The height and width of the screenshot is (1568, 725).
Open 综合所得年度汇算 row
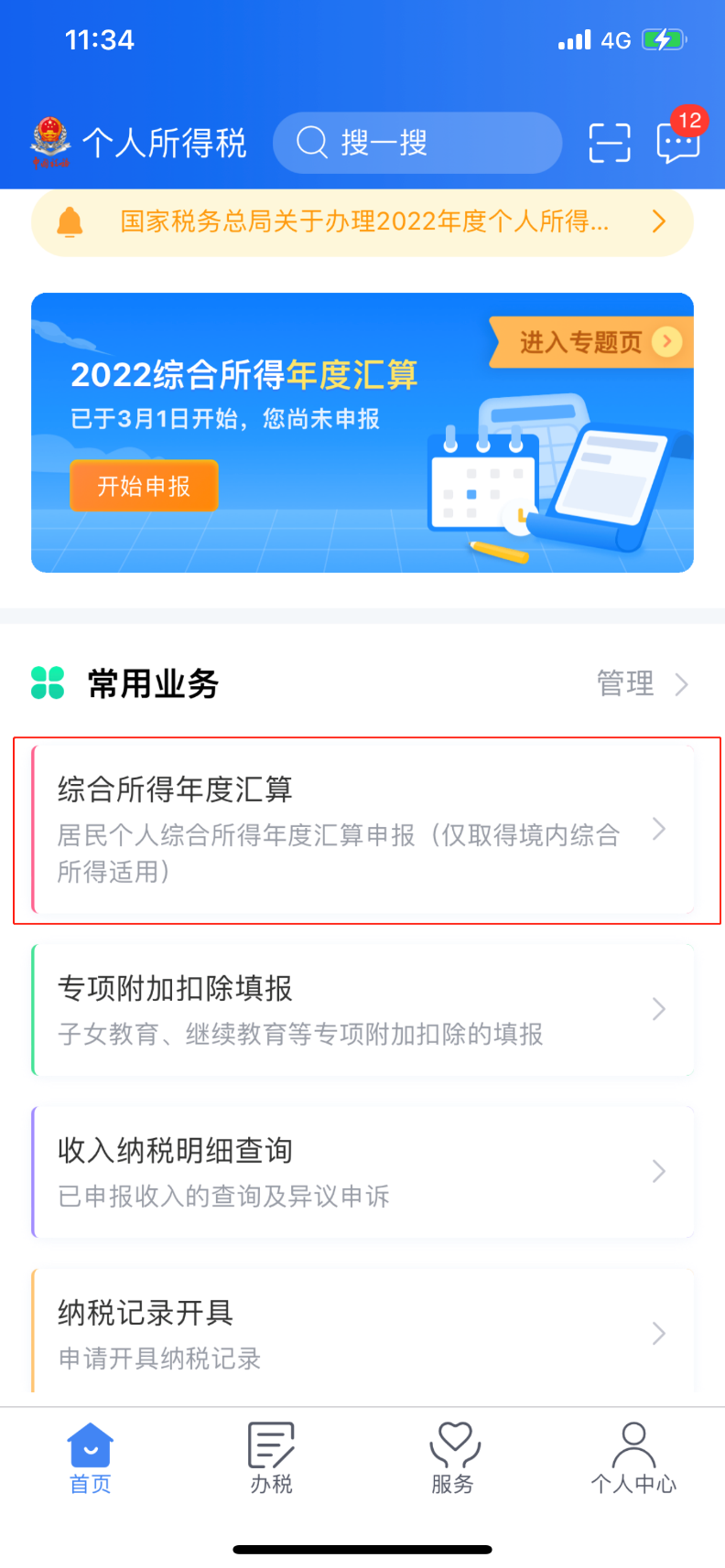coord(362,830)
